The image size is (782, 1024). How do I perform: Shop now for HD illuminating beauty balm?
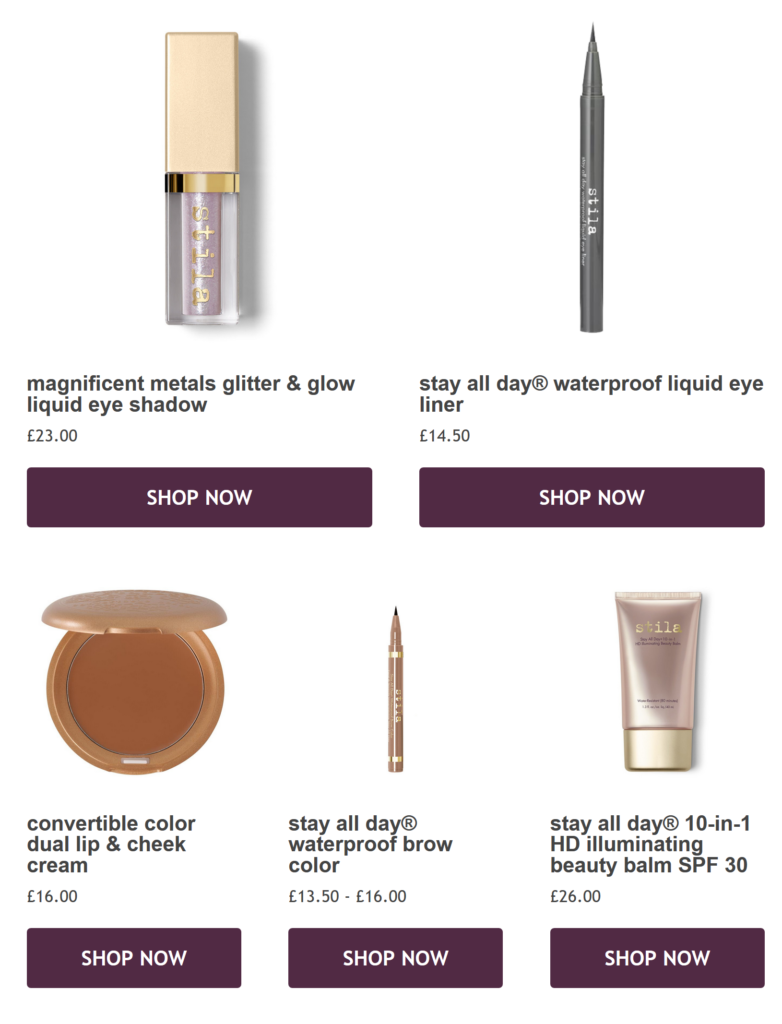click(657, 958)
